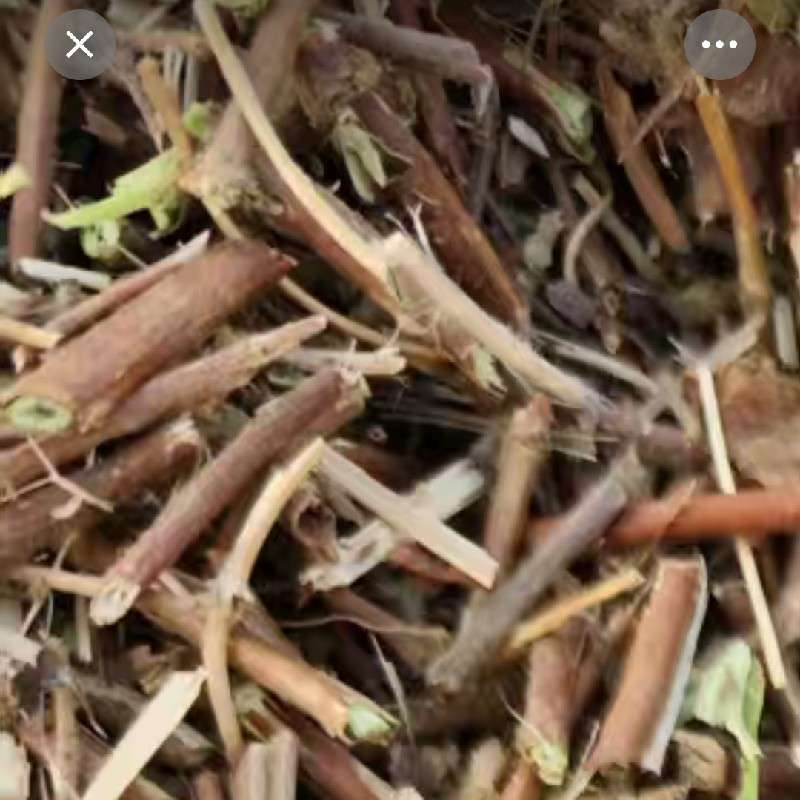The width and height of the screenshot is (800, 800).
Task: Open the three-dot more options menu
Action: click(719, 44)
